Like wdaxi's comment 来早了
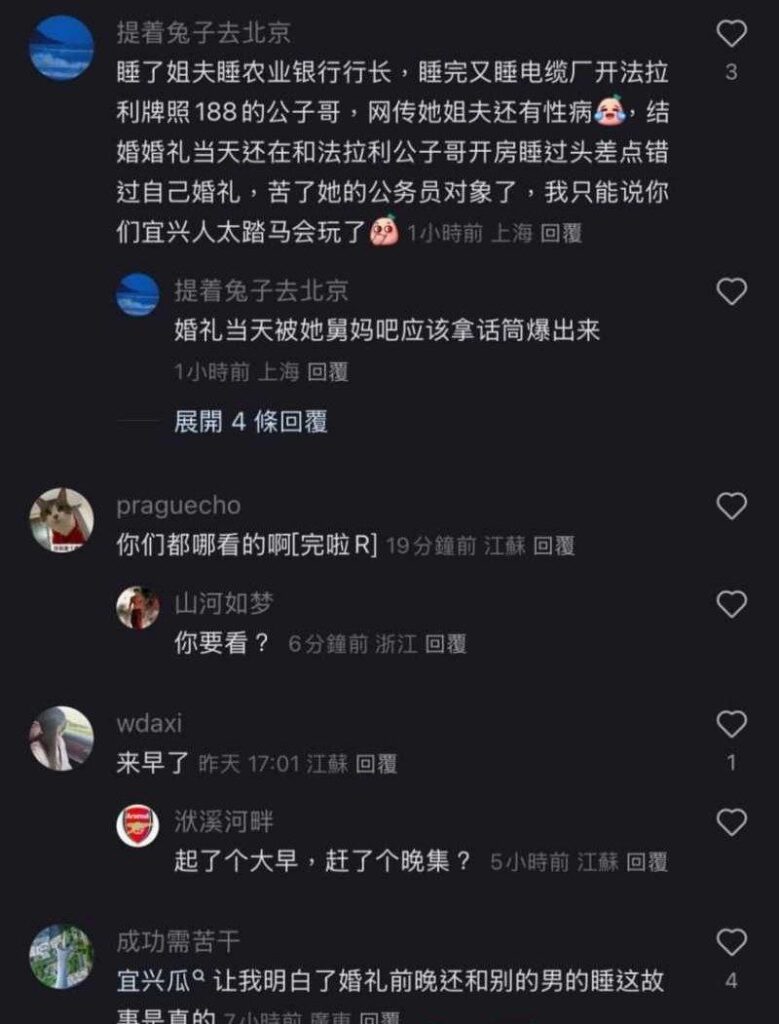 point(732,723)
